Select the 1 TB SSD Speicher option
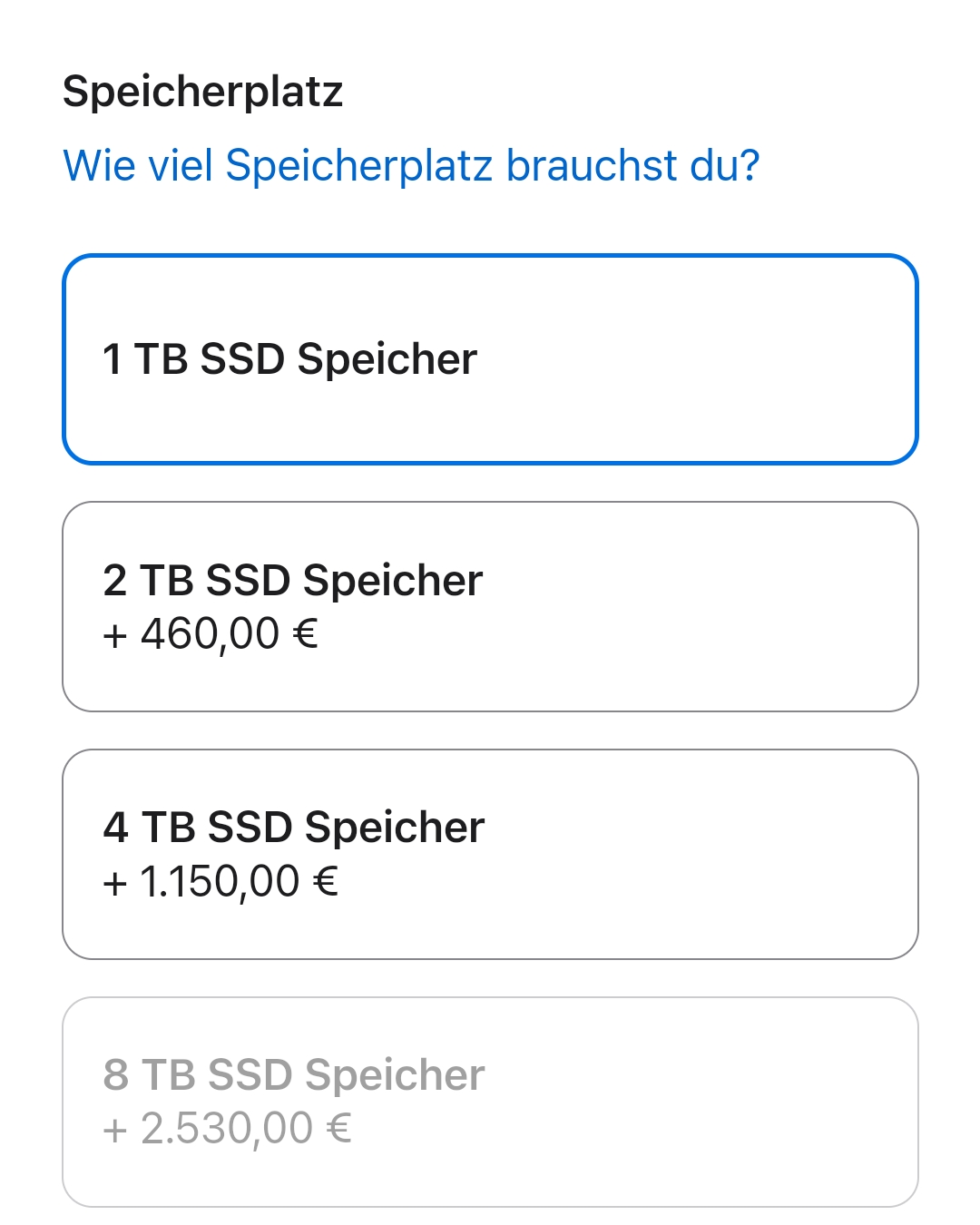 [490, 359]
